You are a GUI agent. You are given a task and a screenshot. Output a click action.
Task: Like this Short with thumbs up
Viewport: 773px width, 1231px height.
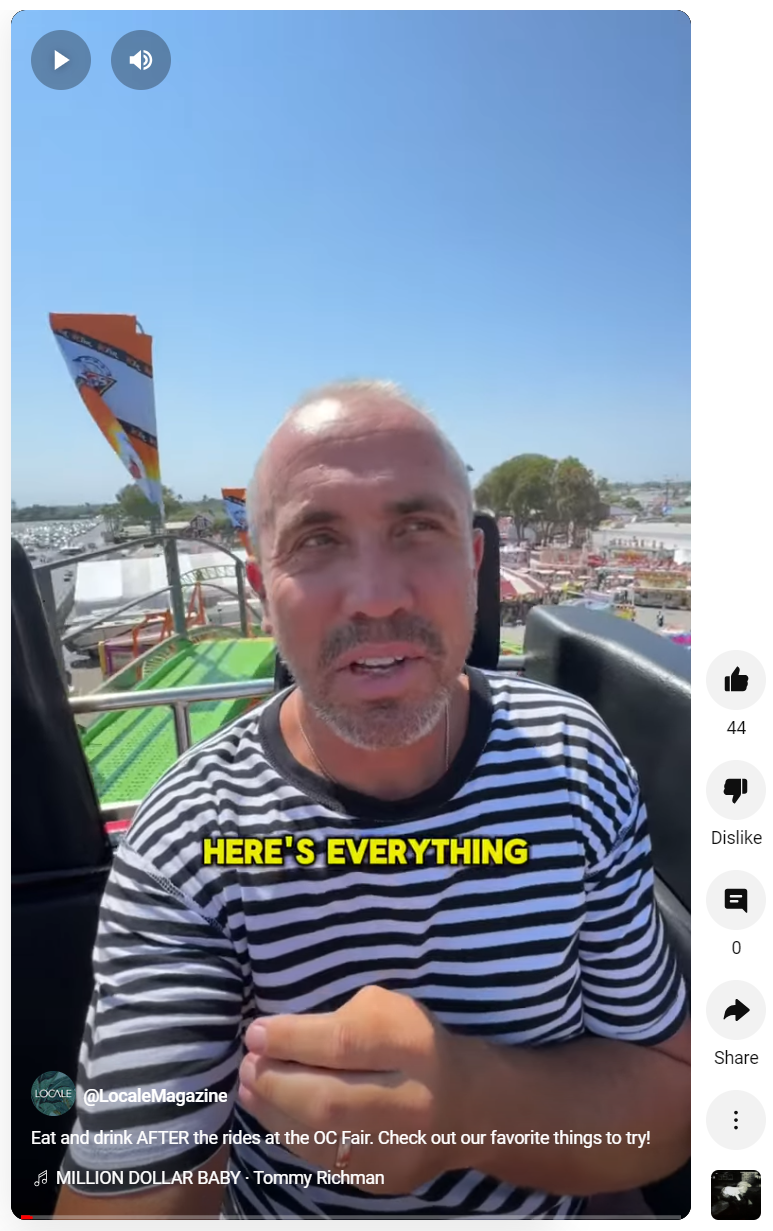point(736,680)
